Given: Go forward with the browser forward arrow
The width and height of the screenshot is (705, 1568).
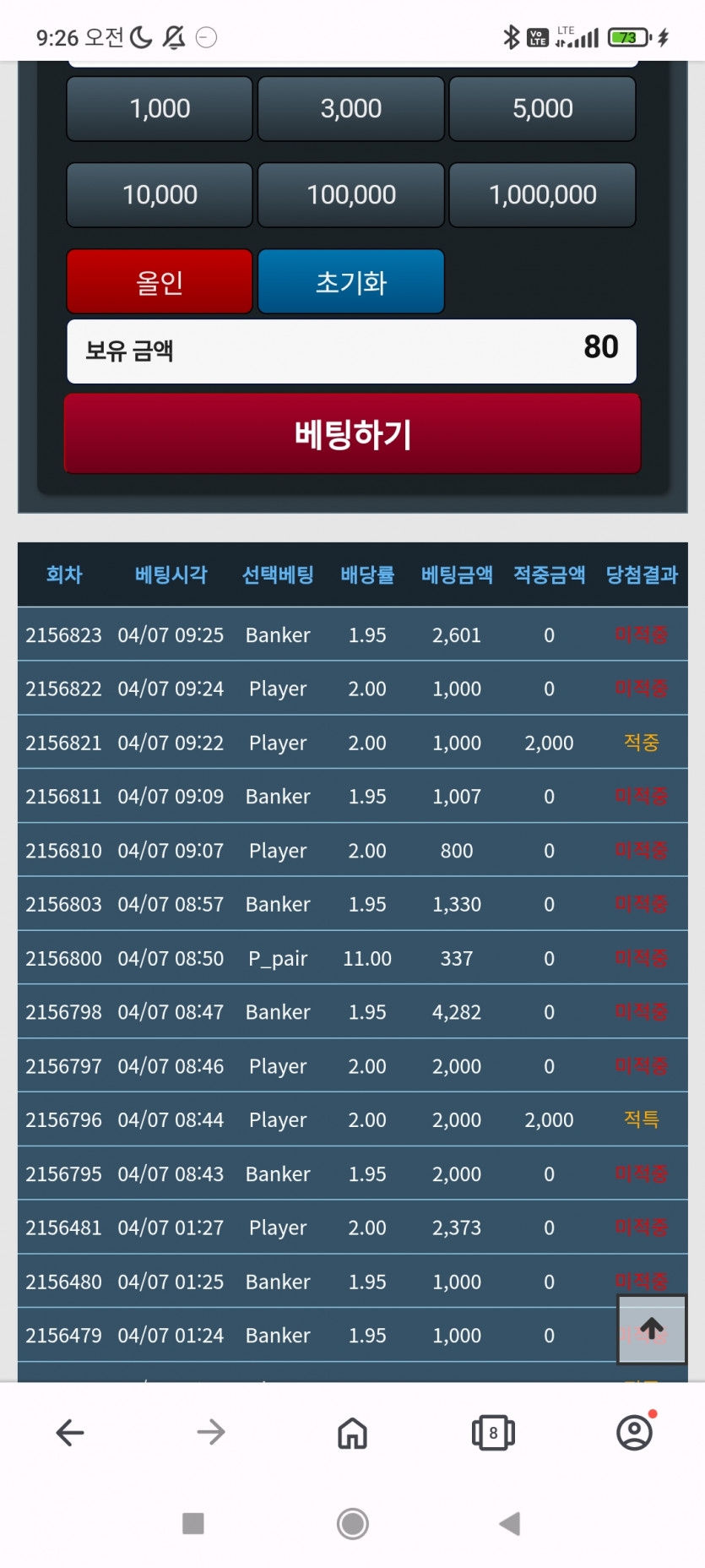Looking at the screenshot, I should point(211,1432).
